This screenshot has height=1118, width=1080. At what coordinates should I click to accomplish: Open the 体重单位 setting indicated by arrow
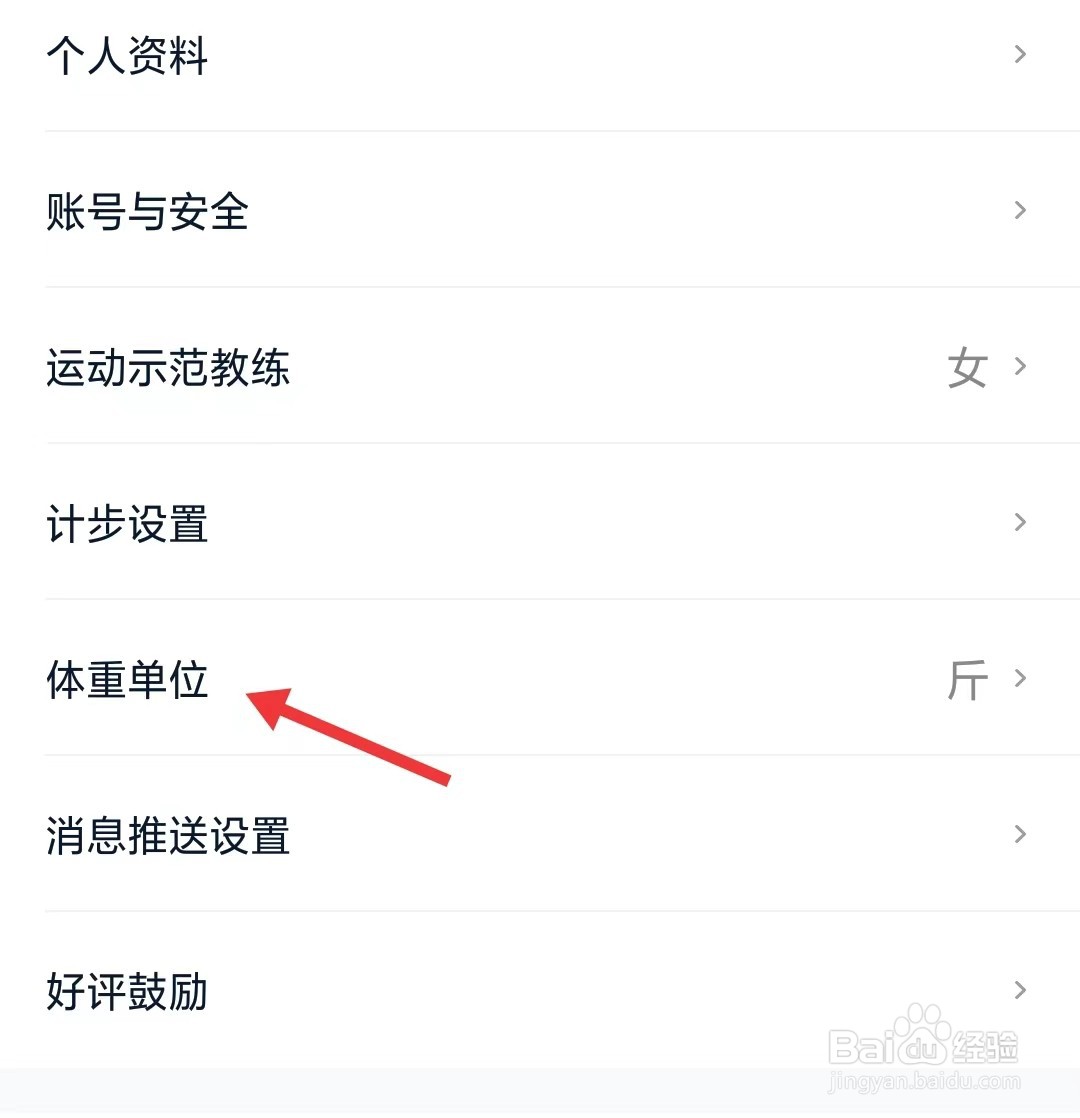(127, 680)
